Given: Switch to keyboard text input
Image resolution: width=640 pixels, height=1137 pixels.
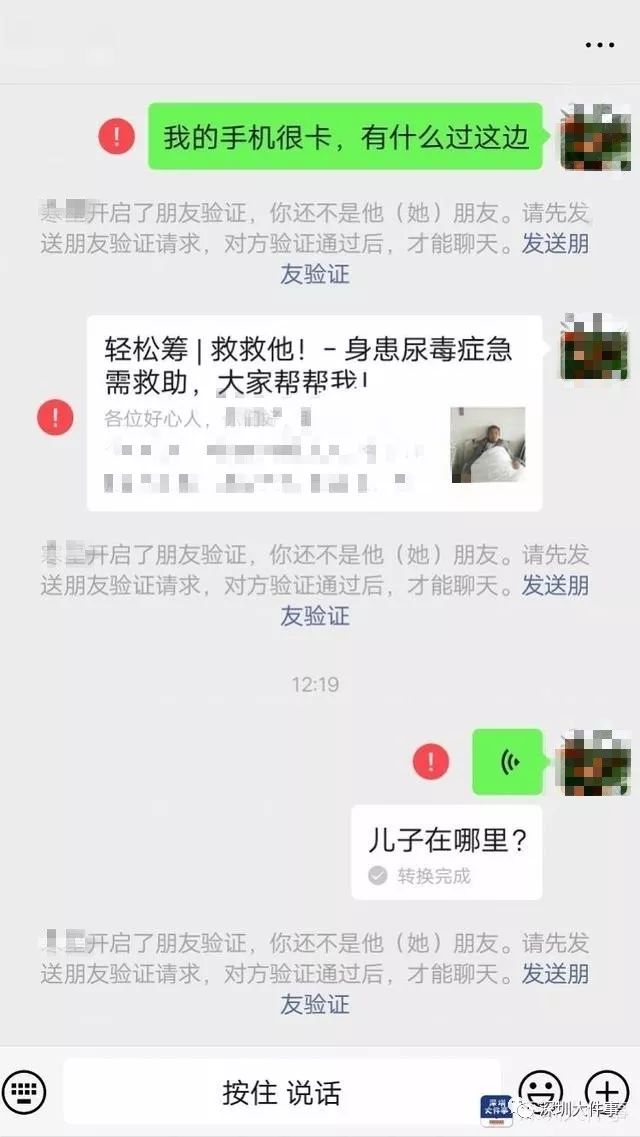Looking at the screenshot, I should pyautogui.click(x=25, y=1091).
